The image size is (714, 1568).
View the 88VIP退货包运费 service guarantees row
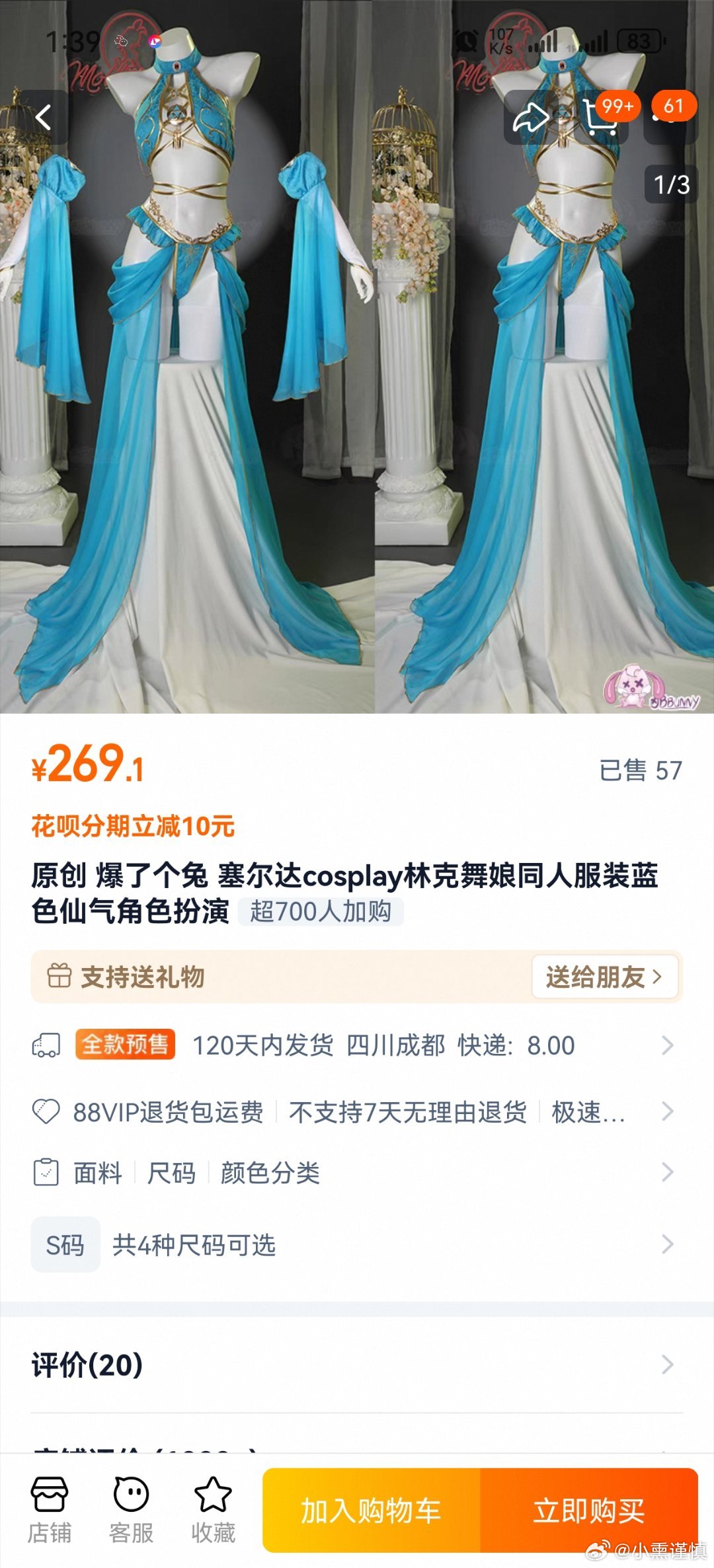[357, 1112]
